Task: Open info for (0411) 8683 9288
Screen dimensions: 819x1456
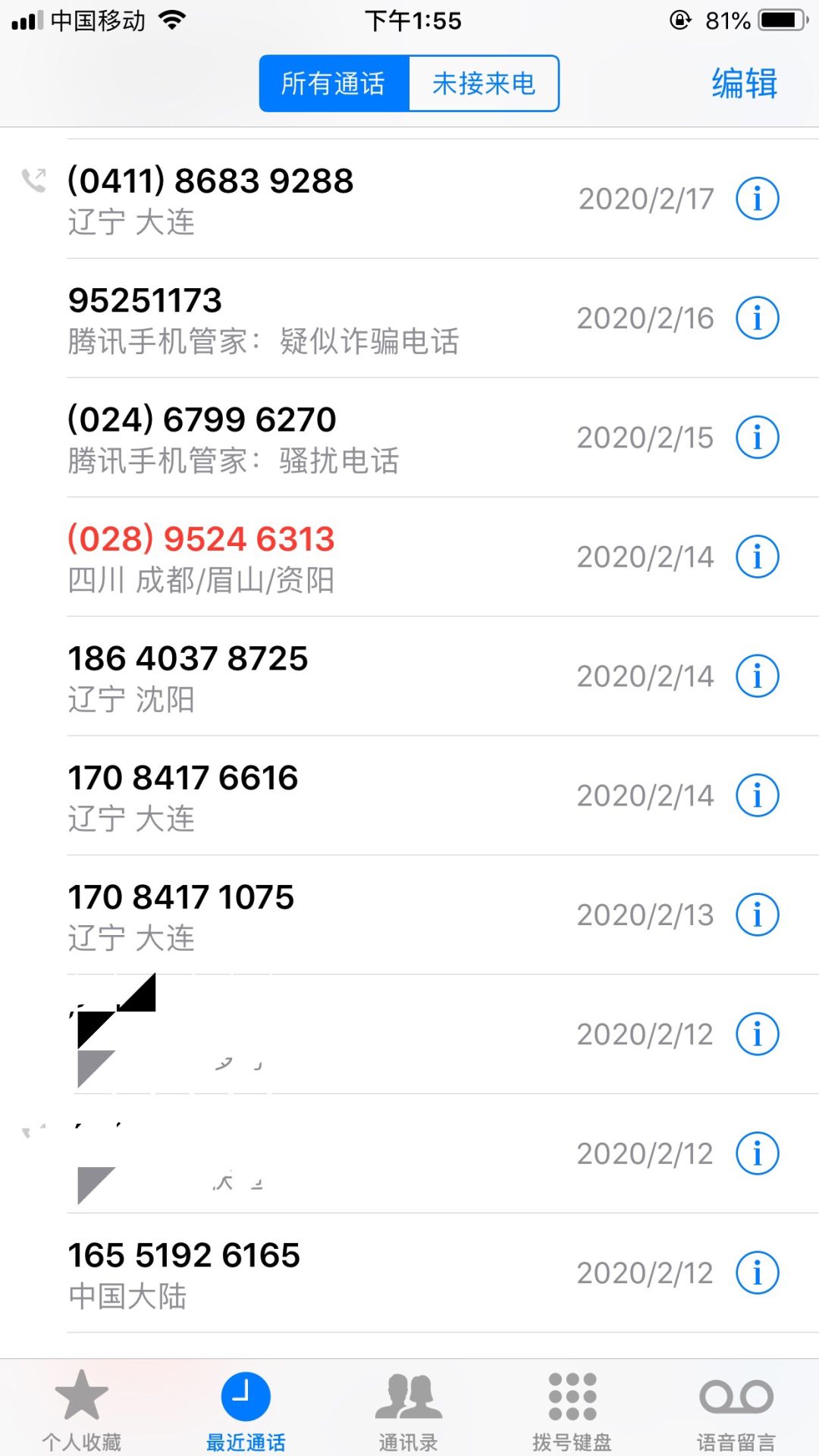Action: pyautogui.click(x=757, y=199)
